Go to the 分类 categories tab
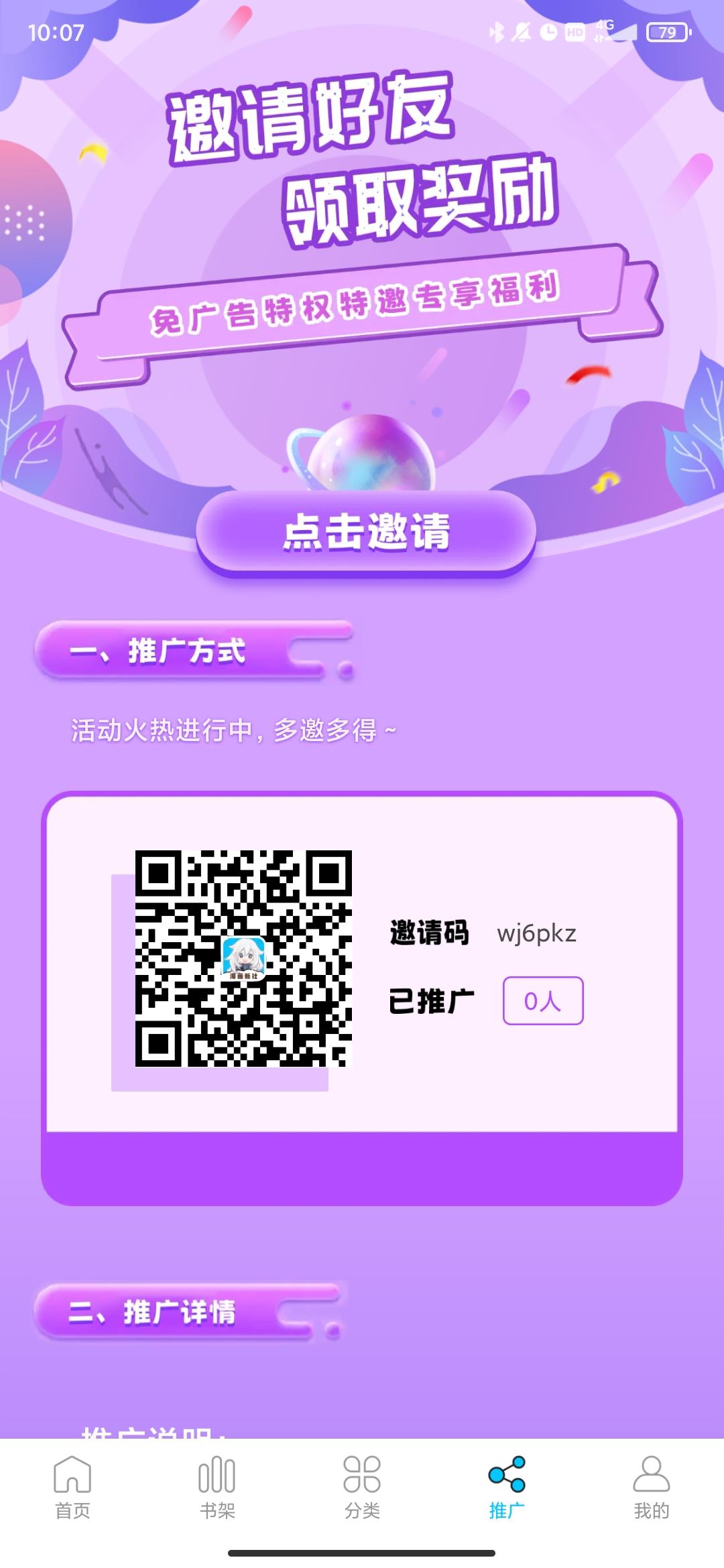724x1568 pixels. 362,1488
